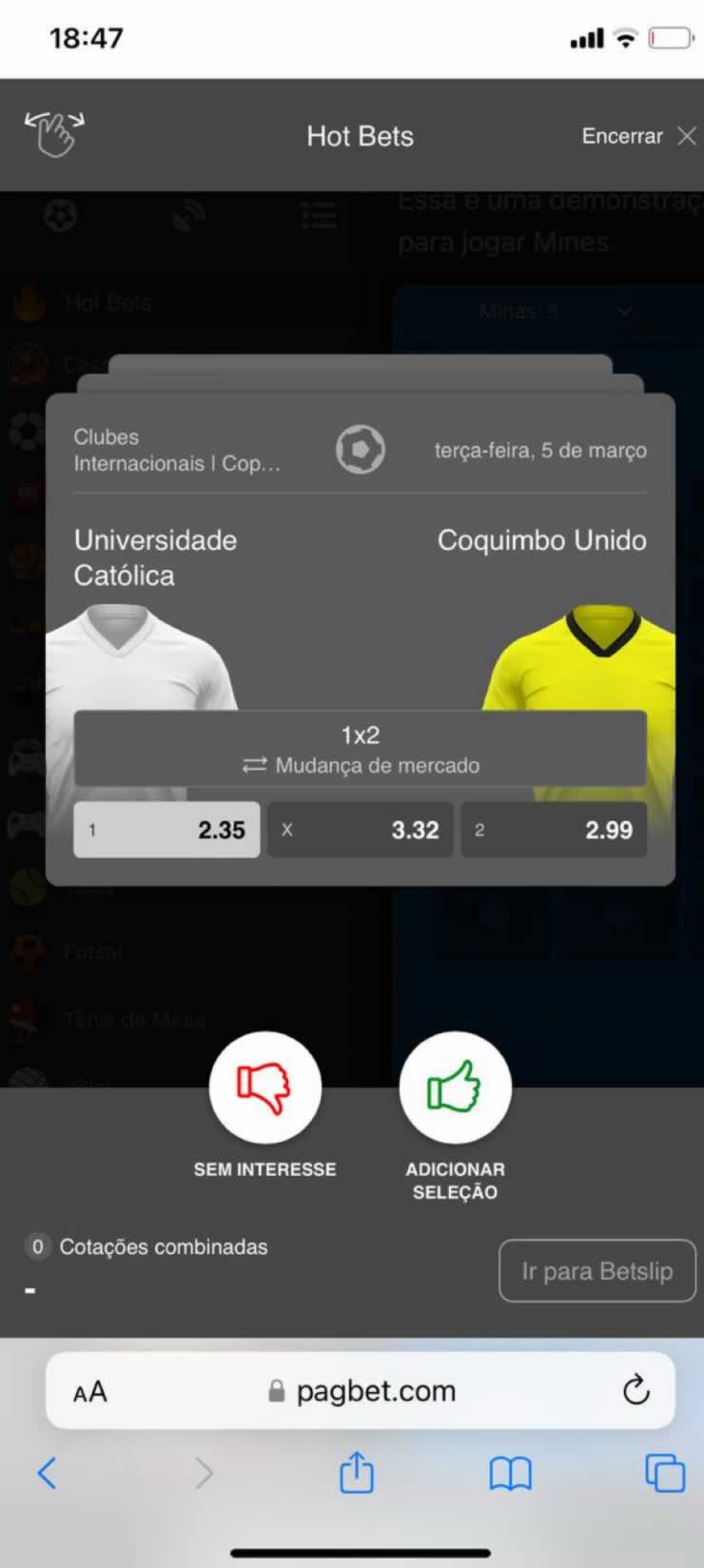Open Safari bookmarks
Image resolution: width=704 pixels, height=1568 pixels.
(510, 1474)
